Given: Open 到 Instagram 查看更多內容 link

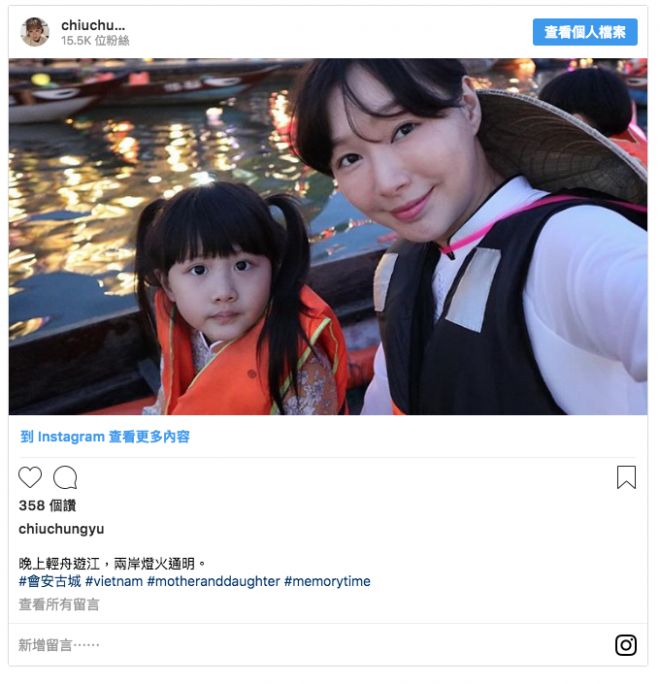Looking at the screenshot, I should (105, 437).
